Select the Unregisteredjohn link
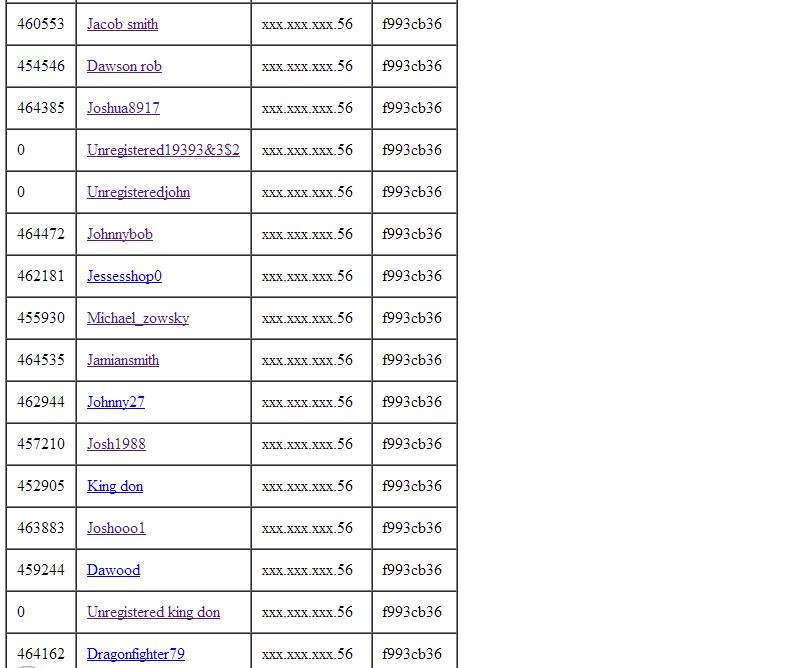Viewport: 808px width, 668px height. pos(138,192)
